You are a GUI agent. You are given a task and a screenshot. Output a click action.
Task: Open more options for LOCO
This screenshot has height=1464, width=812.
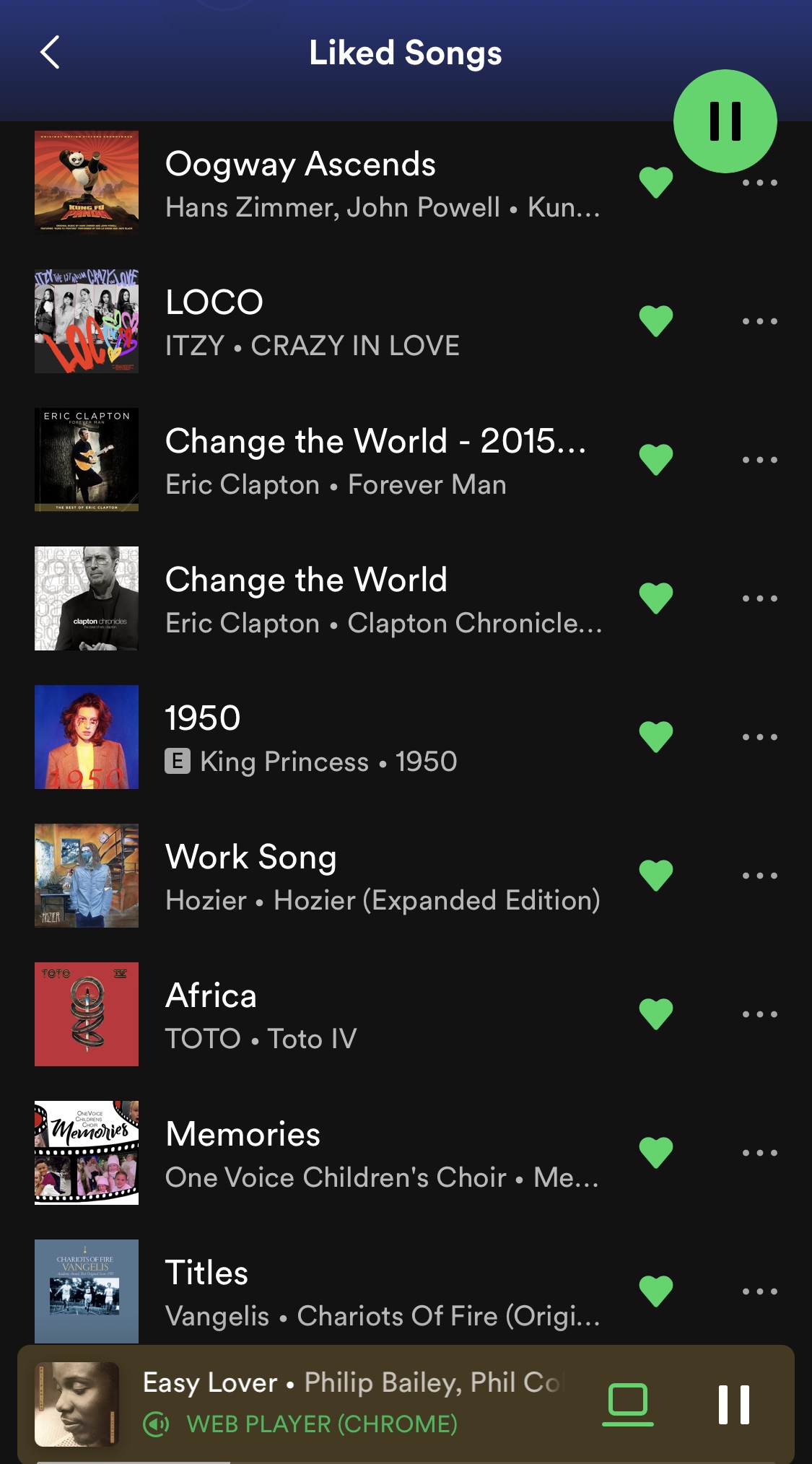pyautogui.click(x=759, y=321)
